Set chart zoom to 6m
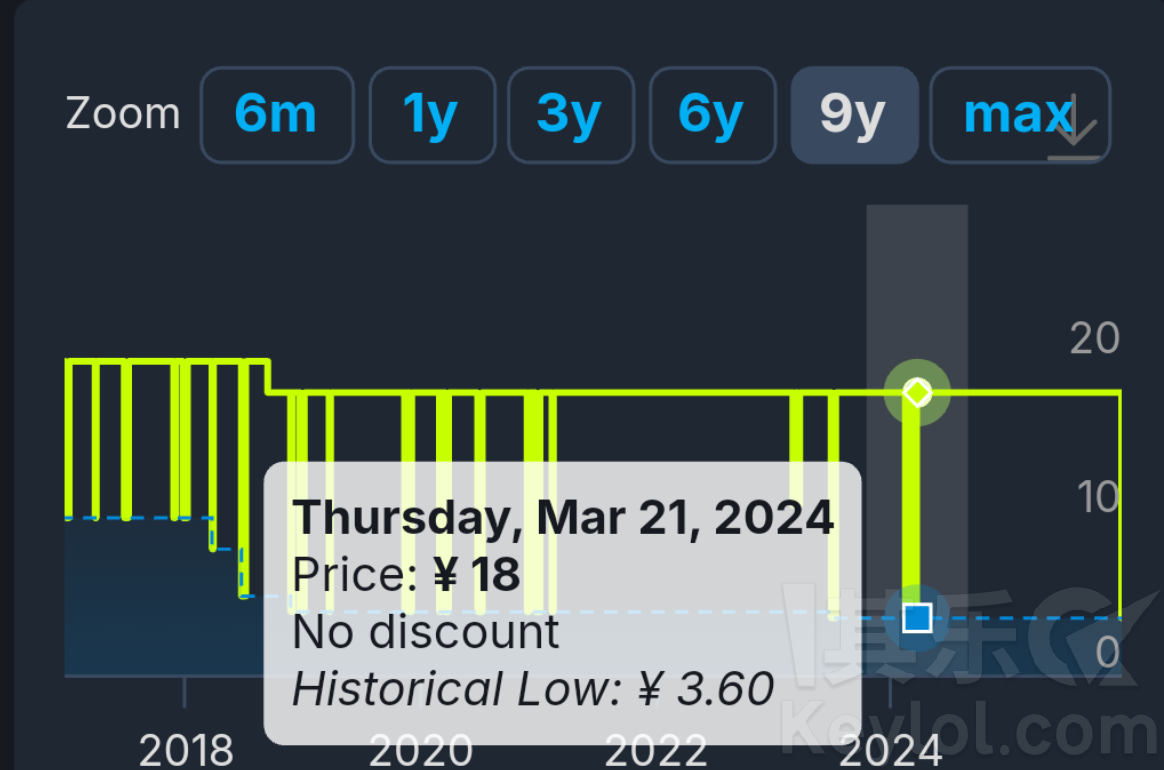The width and height of the screenshot is (1164, 770). click(277, 115)
